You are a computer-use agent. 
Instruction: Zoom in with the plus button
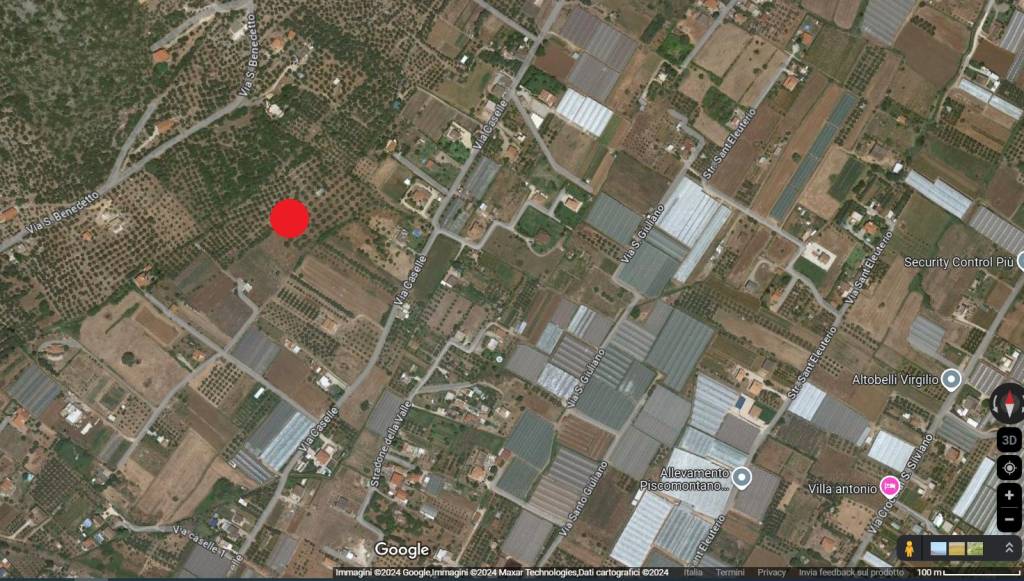point(1009,496)
